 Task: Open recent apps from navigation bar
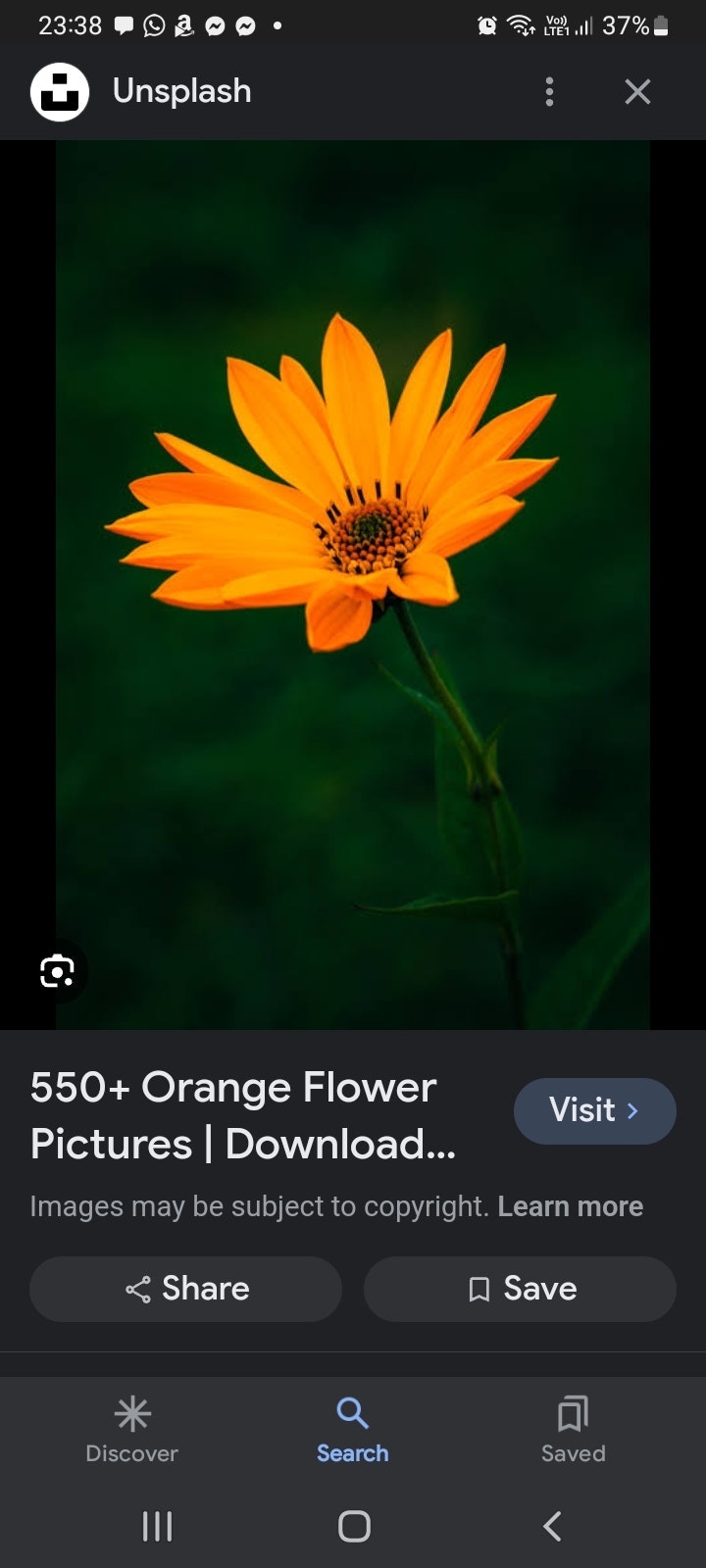coord(157,1526)
